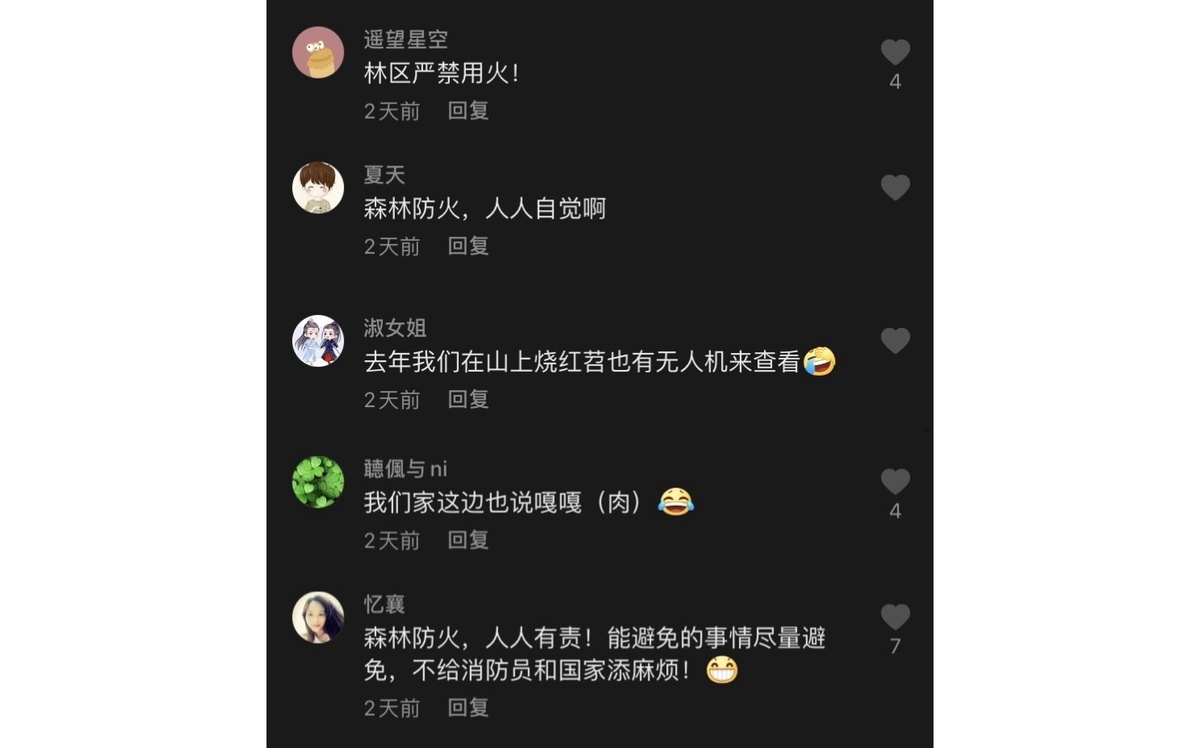Like 忆襄's comment
The height and width of the screenshot is (748, 1200).
click(895, 617)
